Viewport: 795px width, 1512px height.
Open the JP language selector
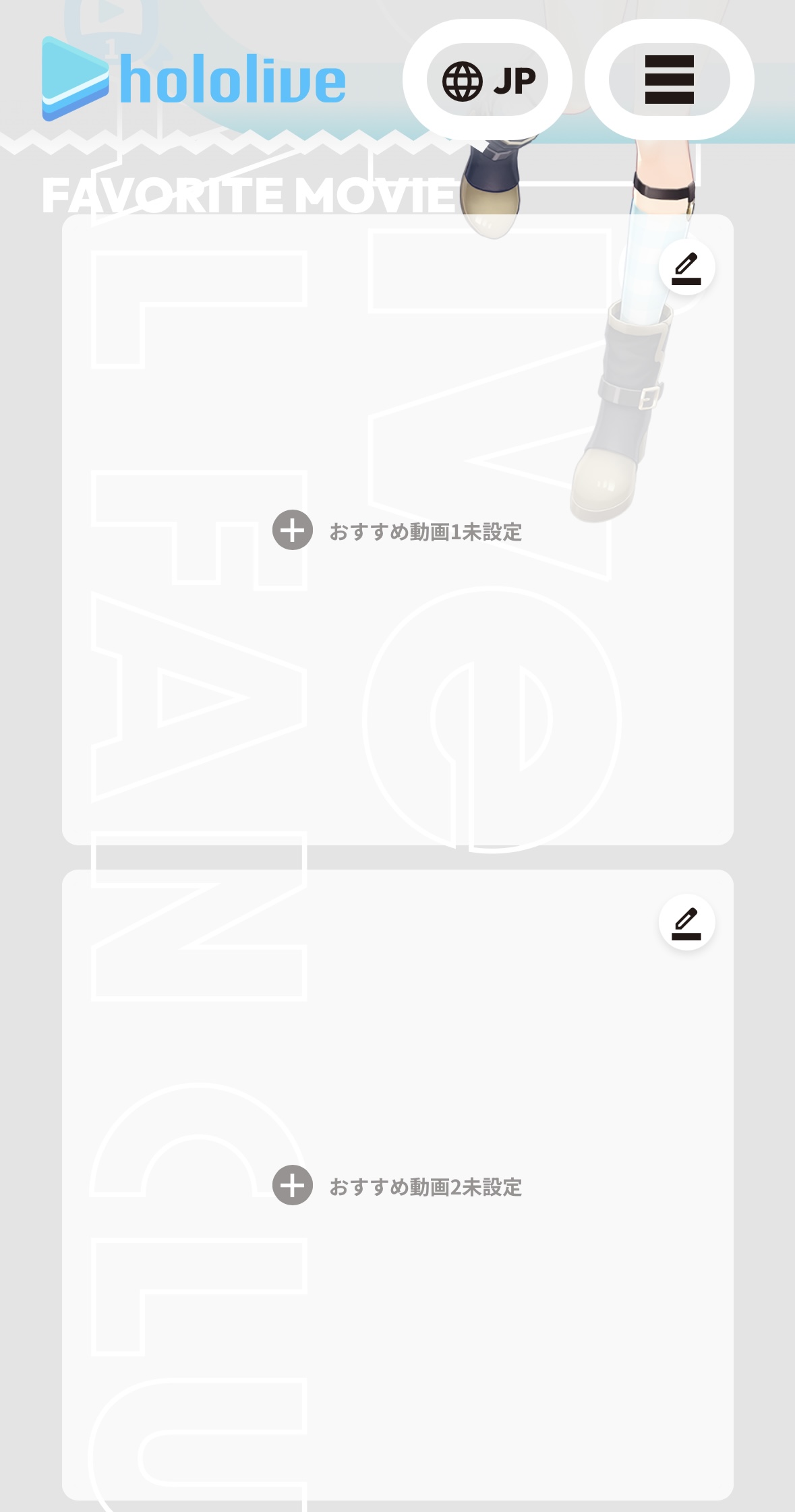tap(488, 80)
